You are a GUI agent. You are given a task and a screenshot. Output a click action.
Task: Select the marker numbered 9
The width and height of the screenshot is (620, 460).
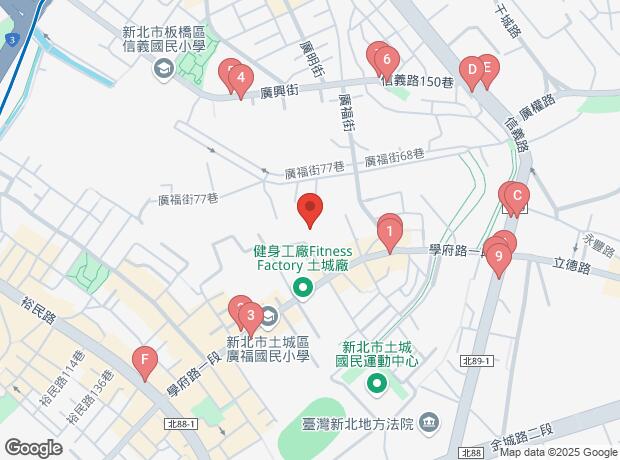[498, 256]
